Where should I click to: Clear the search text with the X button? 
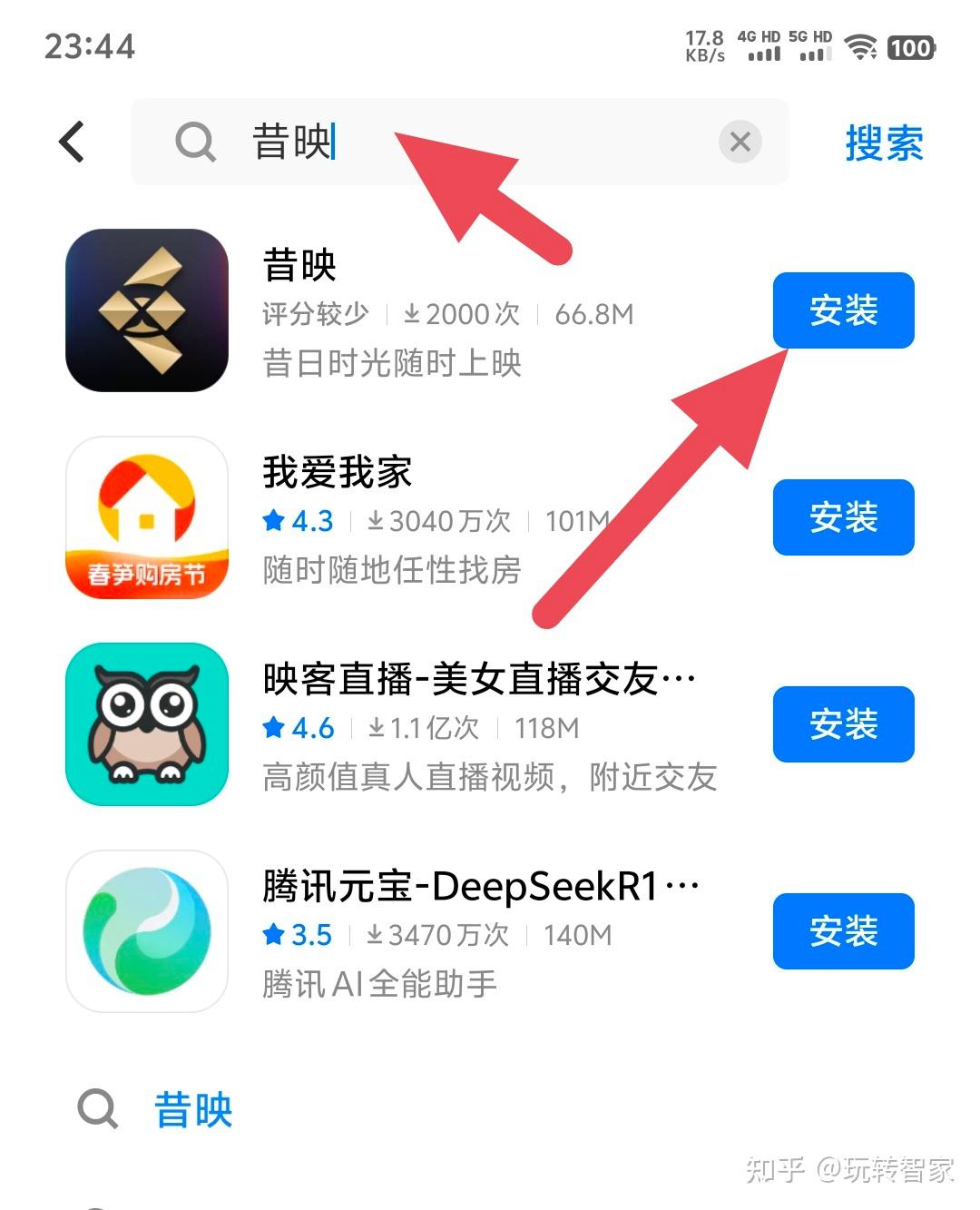tap(740, 142)
